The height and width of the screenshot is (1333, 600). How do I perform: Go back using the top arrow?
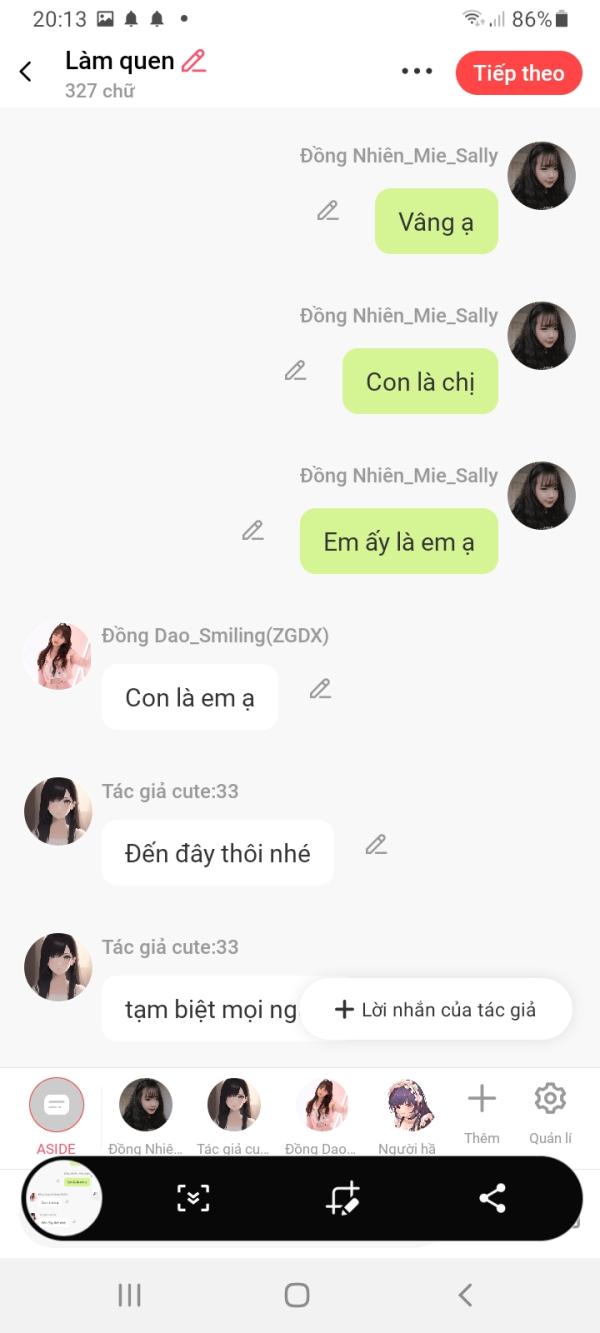pyautogui.click(x=26, y=72)
